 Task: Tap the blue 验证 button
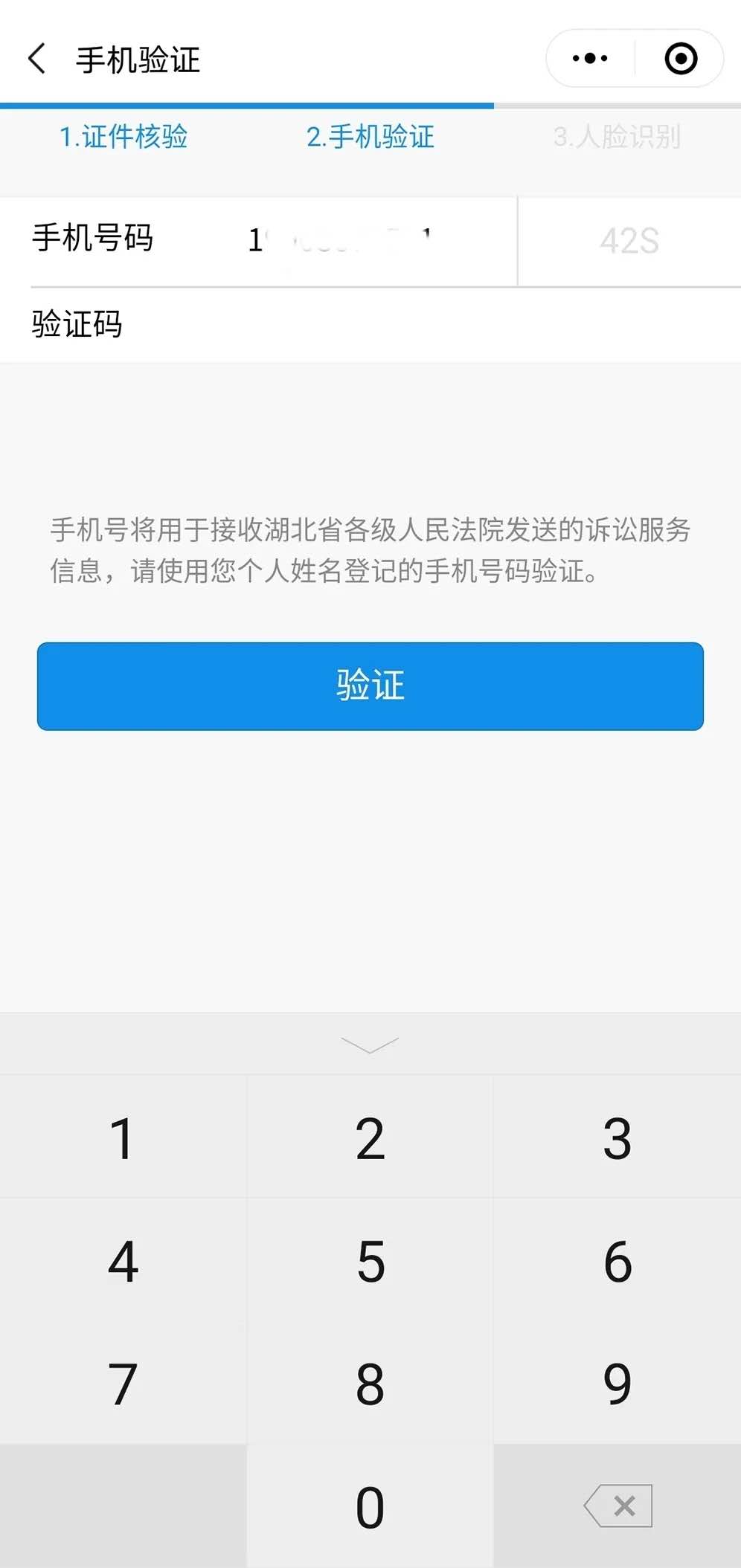[370, 685]
